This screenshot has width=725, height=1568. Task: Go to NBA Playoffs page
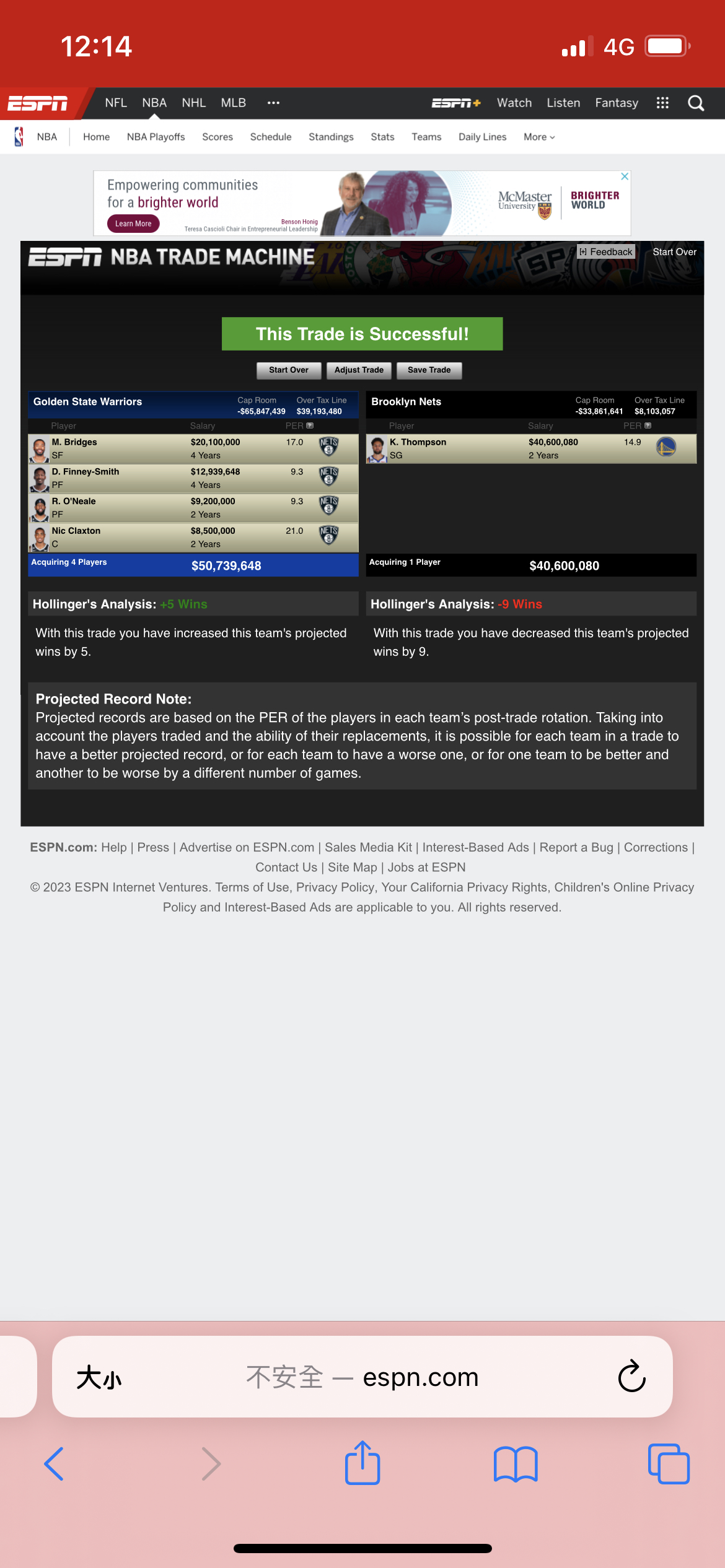156,137
